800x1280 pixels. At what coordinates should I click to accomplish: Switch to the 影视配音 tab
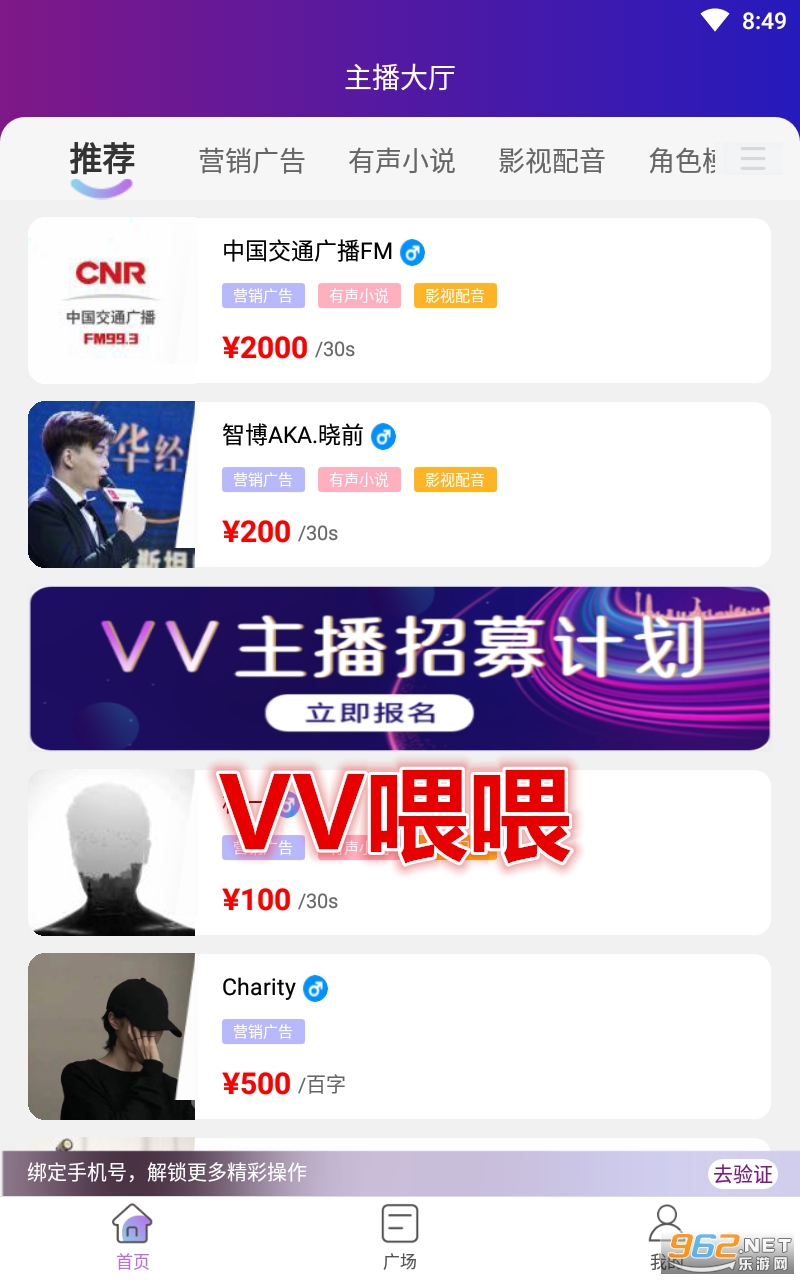tap(552, 160)
